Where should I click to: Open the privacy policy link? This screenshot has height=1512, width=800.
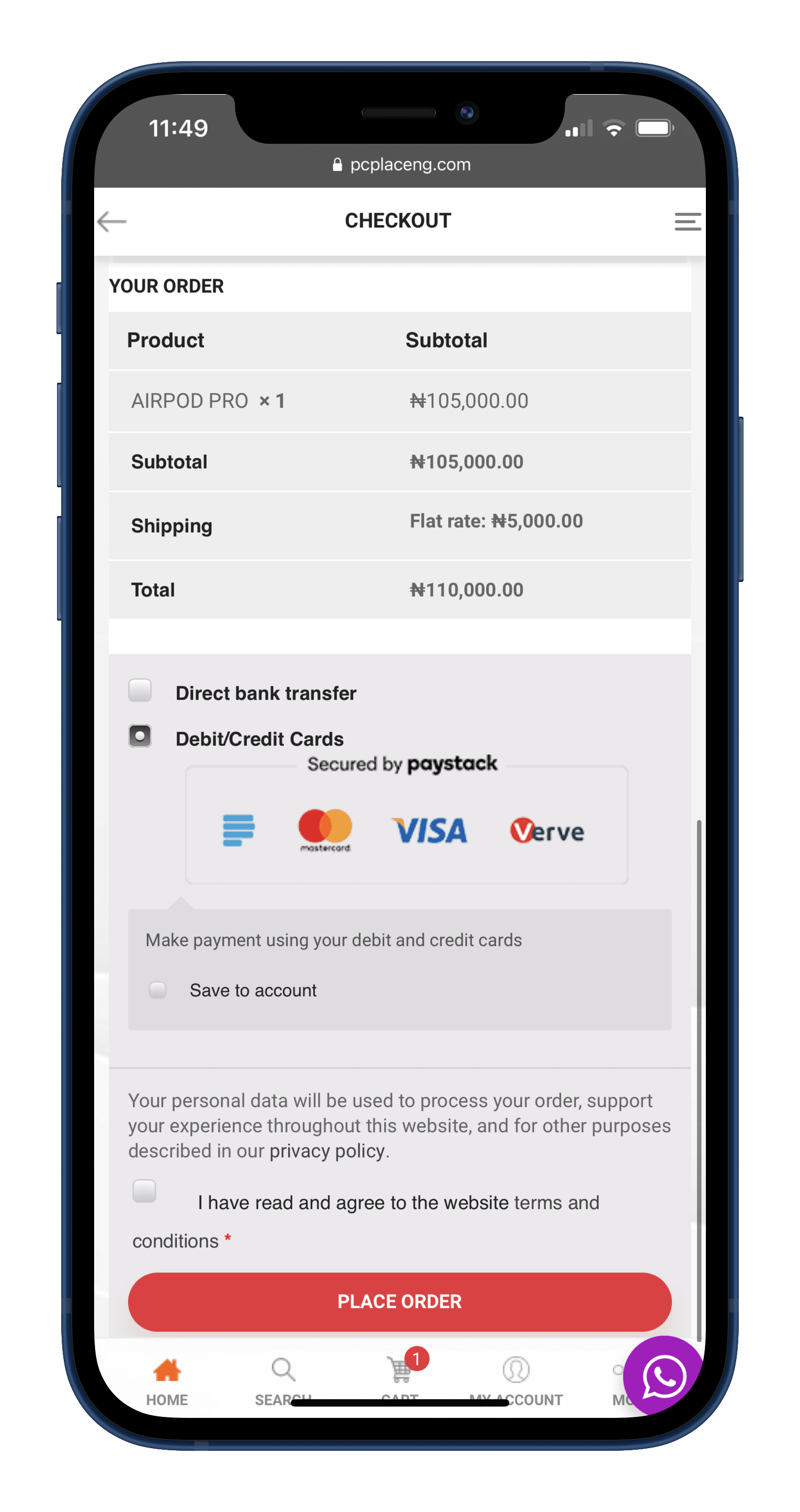327,1150
